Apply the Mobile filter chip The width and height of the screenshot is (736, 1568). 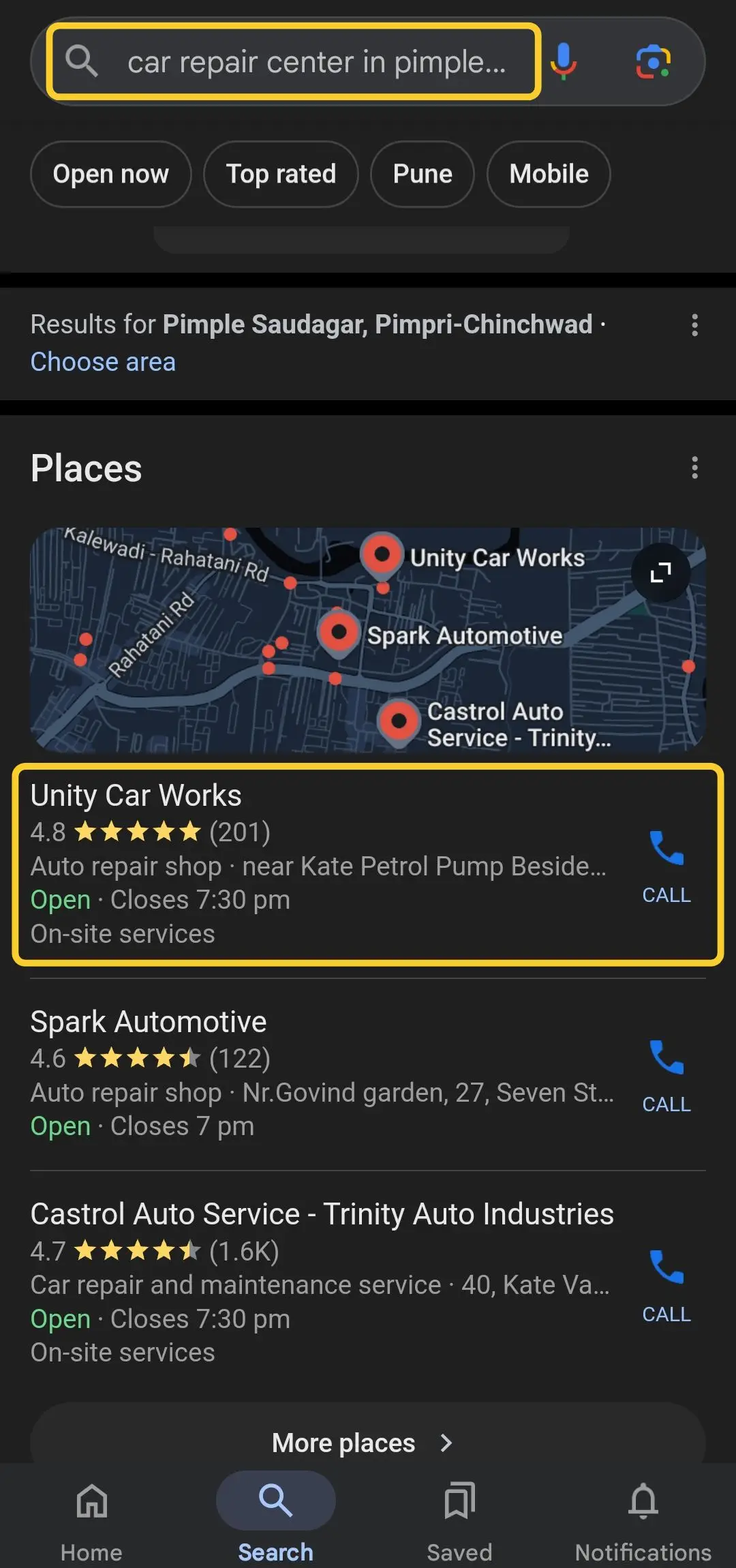[x=549, y=174]
